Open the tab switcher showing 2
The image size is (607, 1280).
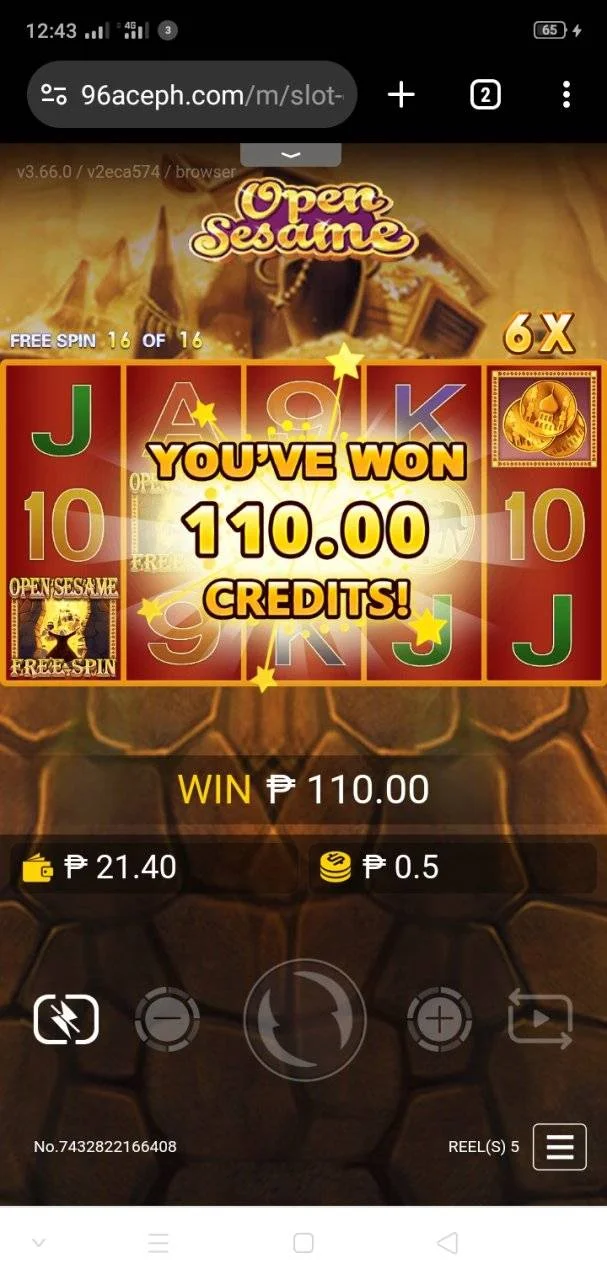485,95
